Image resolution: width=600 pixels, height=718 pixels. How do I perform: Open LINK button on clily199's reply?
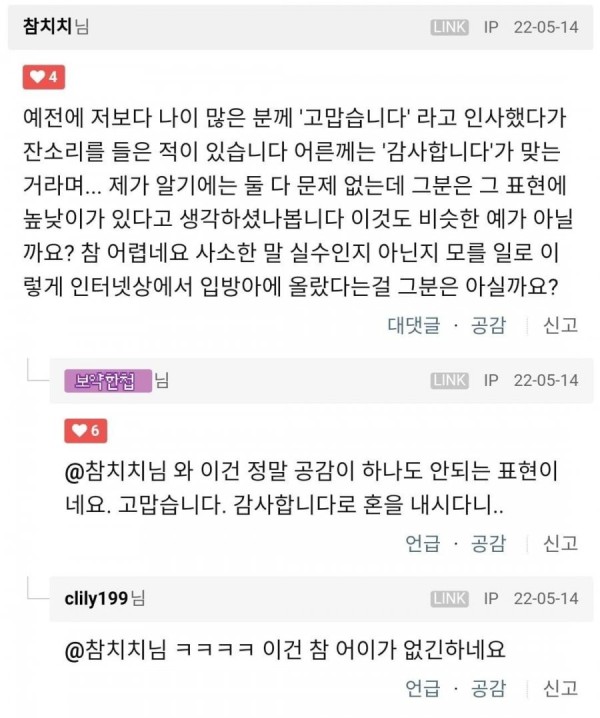coord(449,598)
